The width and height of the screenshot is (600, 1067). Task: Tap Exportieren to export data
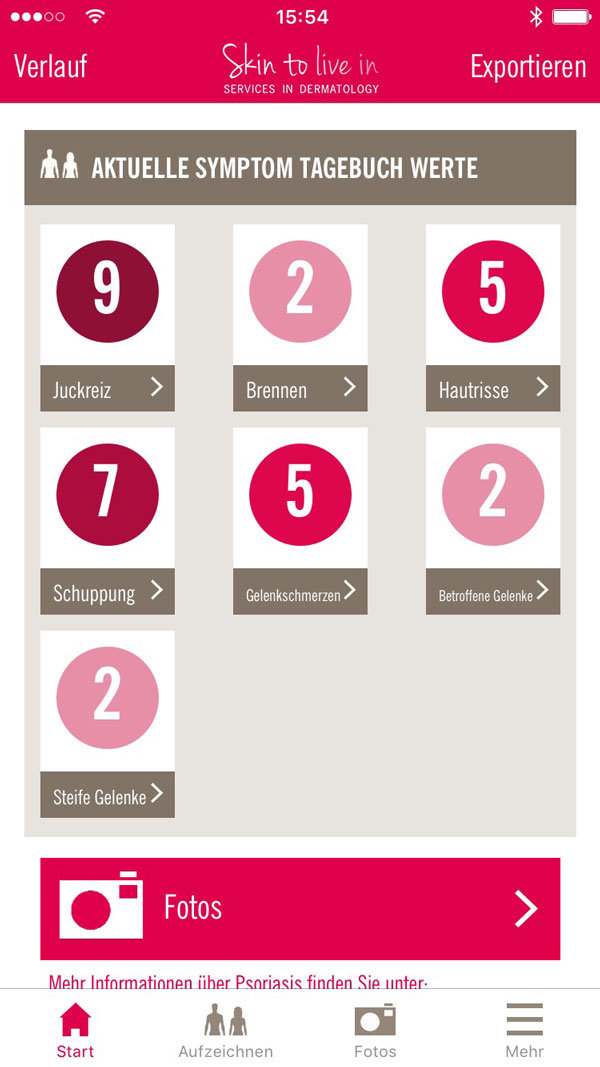click(x=528, y=67)
